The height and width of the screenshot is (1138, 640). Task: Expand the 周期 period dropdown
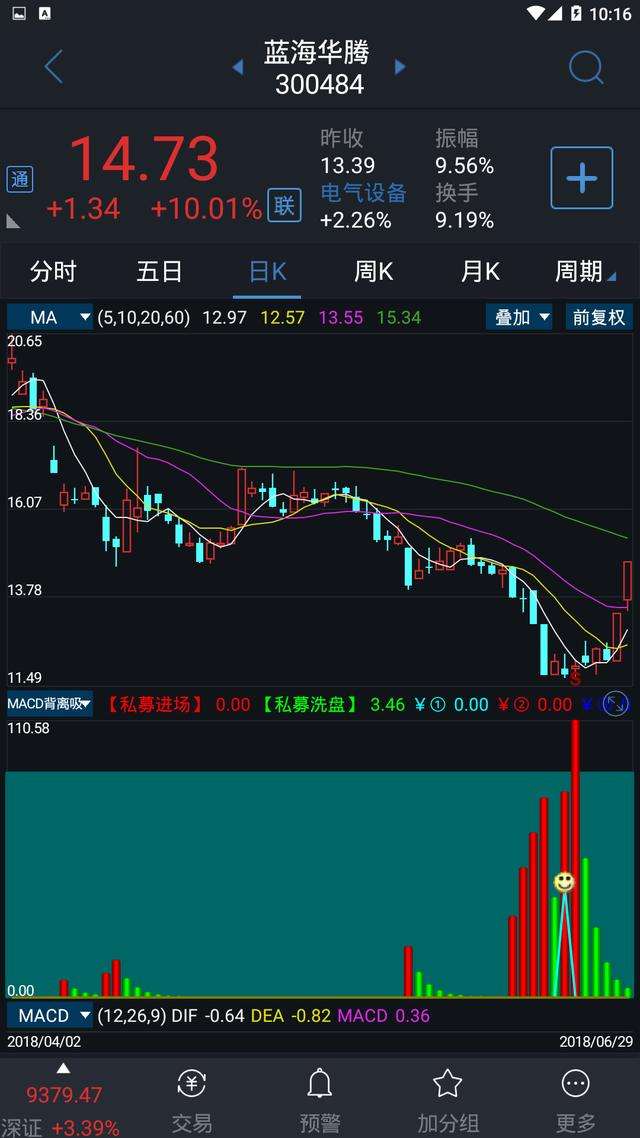(x=587, y=271)
